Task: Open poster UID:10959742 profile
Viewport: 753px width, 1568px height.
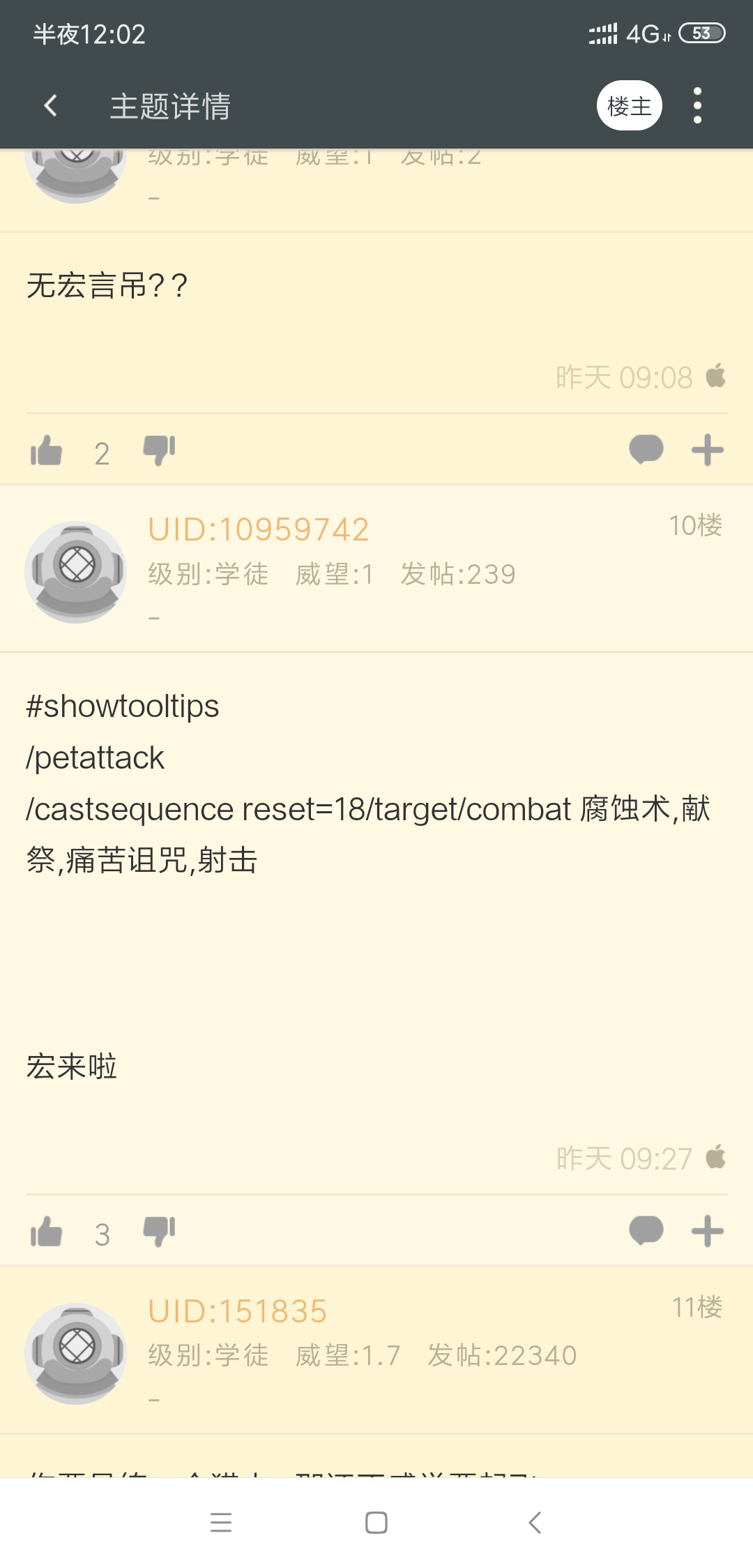Action: click(259, 529)
